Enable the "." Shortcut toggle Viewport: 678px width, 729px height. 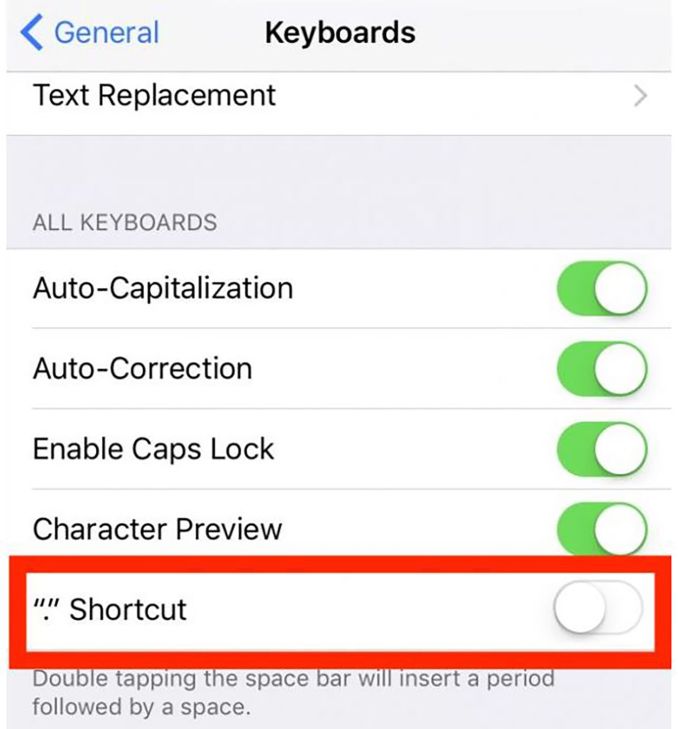[x=598, y=609]
